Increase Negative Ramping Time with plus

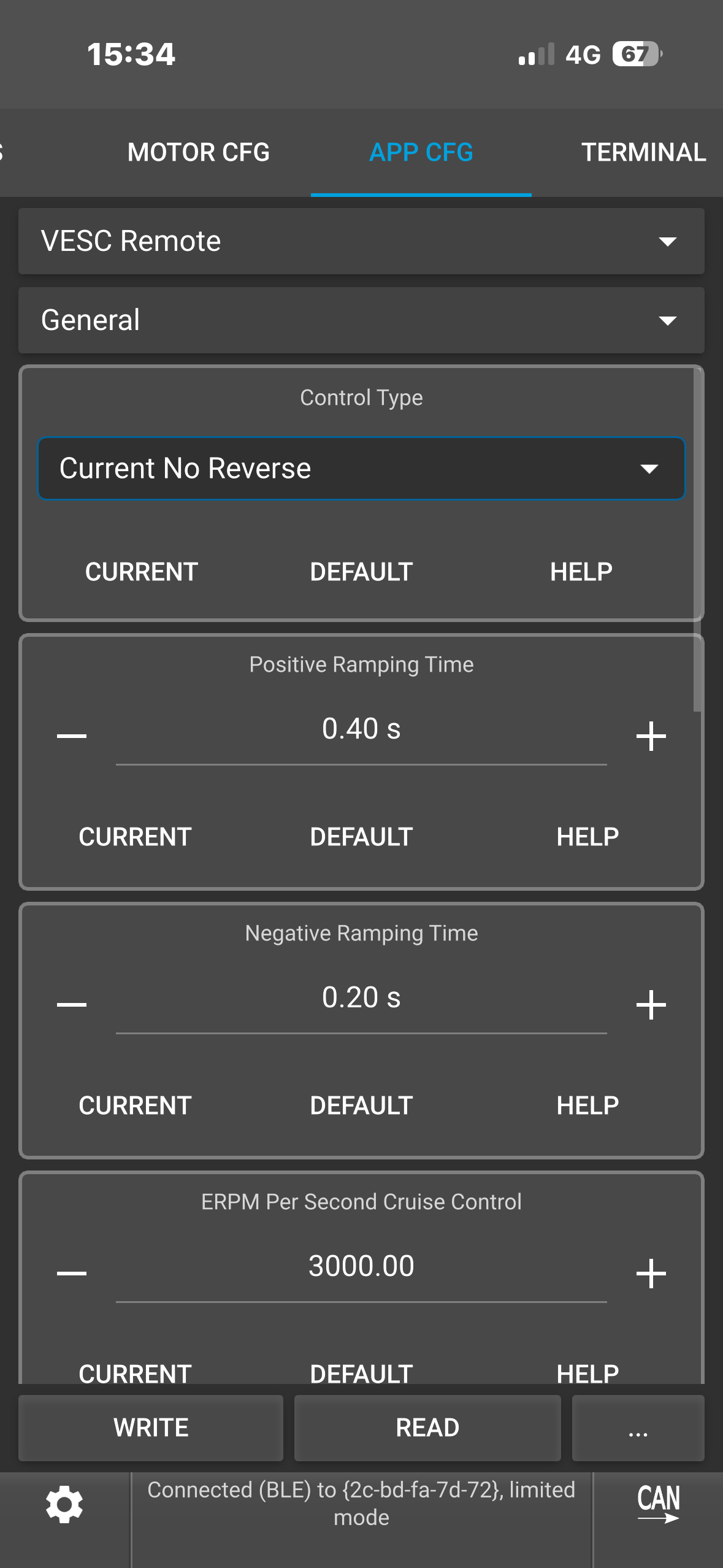click(651, 1004)
